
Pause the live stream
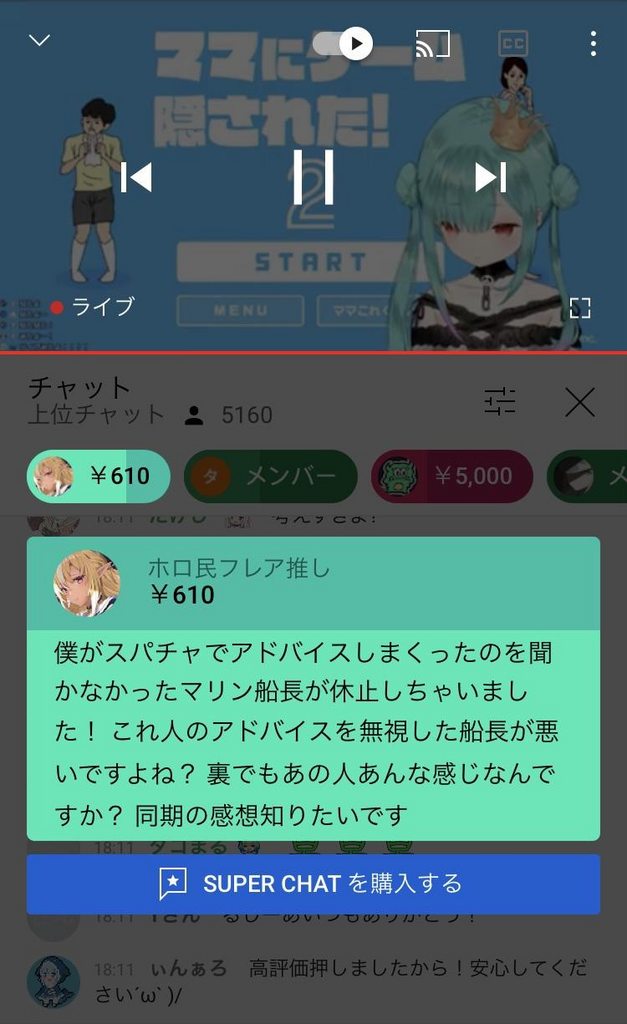tap(313, 177)
